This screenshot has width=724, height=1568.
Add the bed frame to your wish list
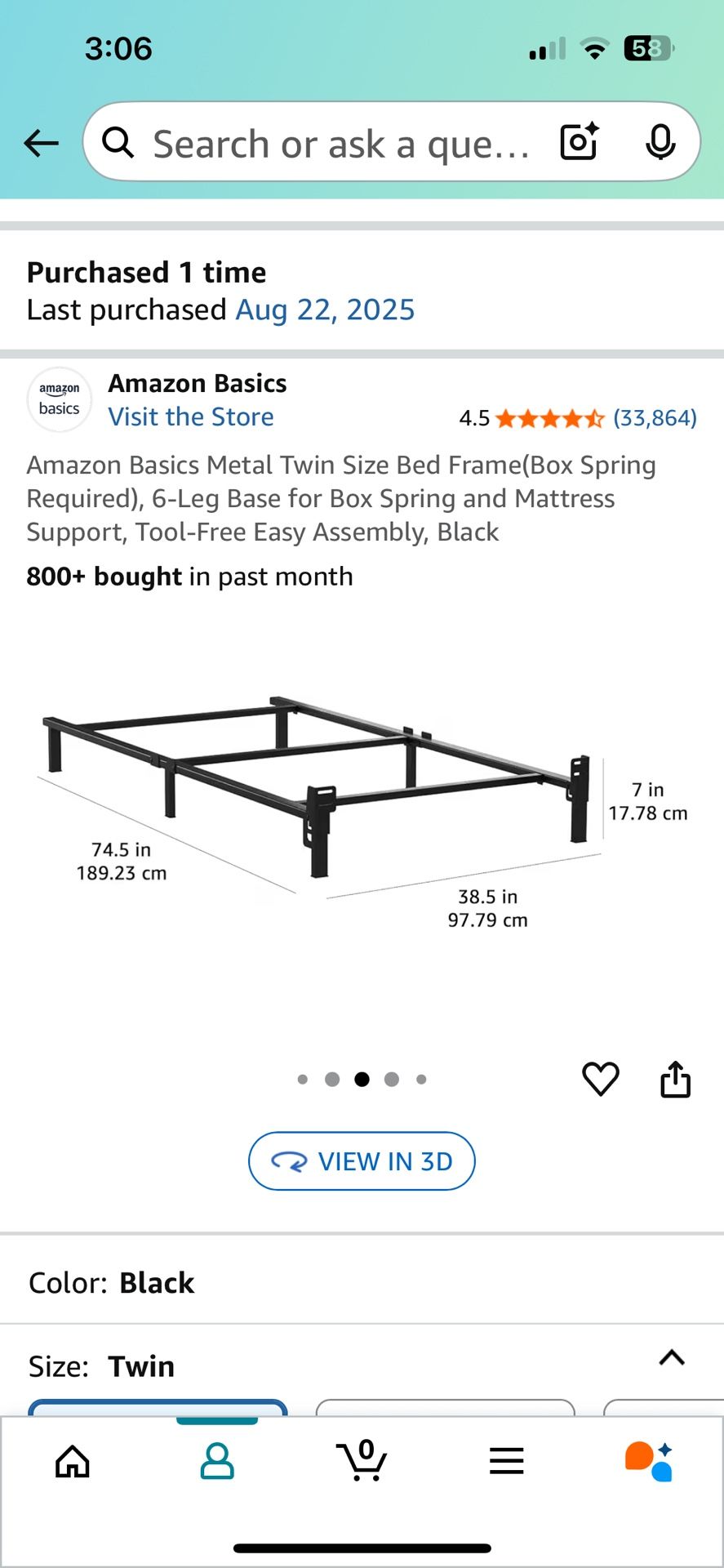[600, 1079]
